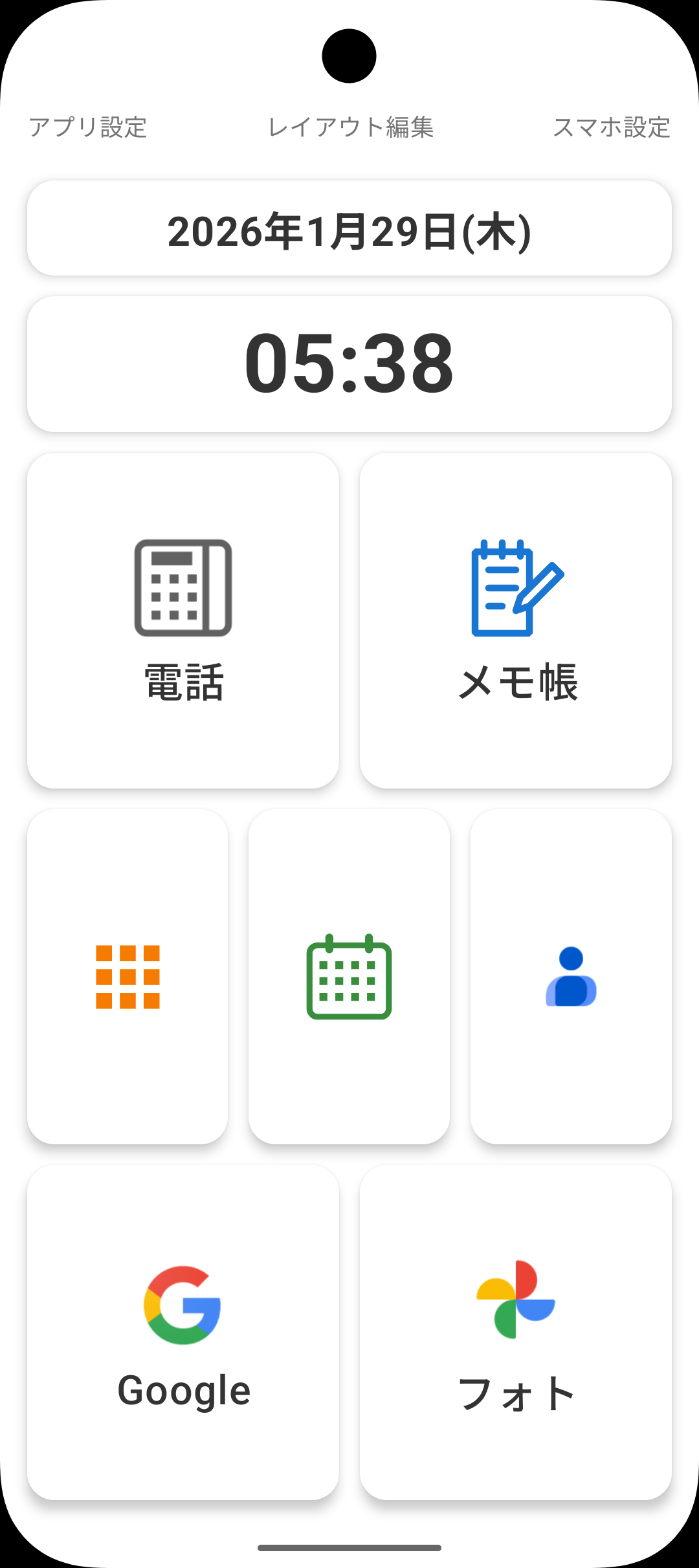This screenshot has height=1568, width=699.
Task: Launch the 電話 phone tile
Action: (x=183, y=620)
